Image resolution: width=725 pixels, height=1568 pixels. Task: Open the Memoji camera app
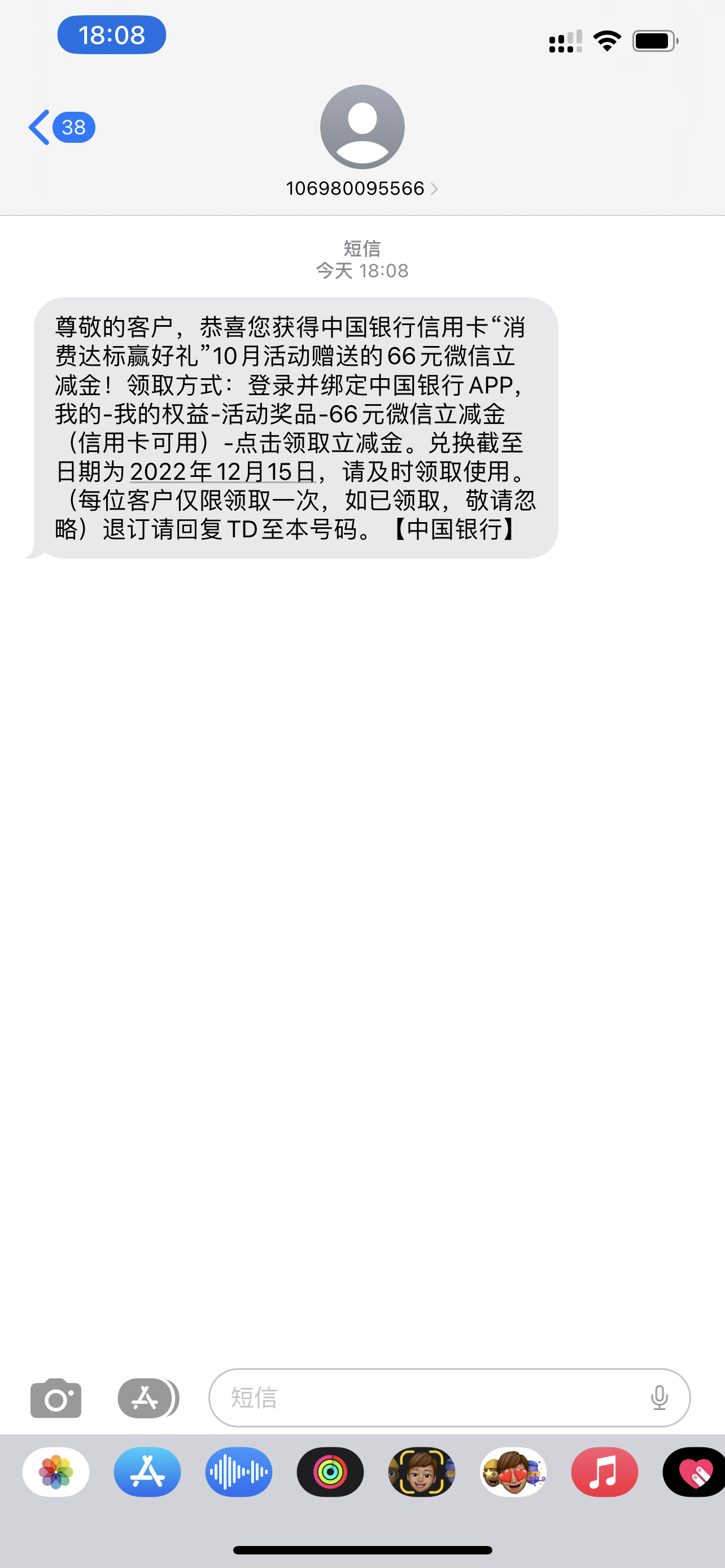(x=421, y=1472)
